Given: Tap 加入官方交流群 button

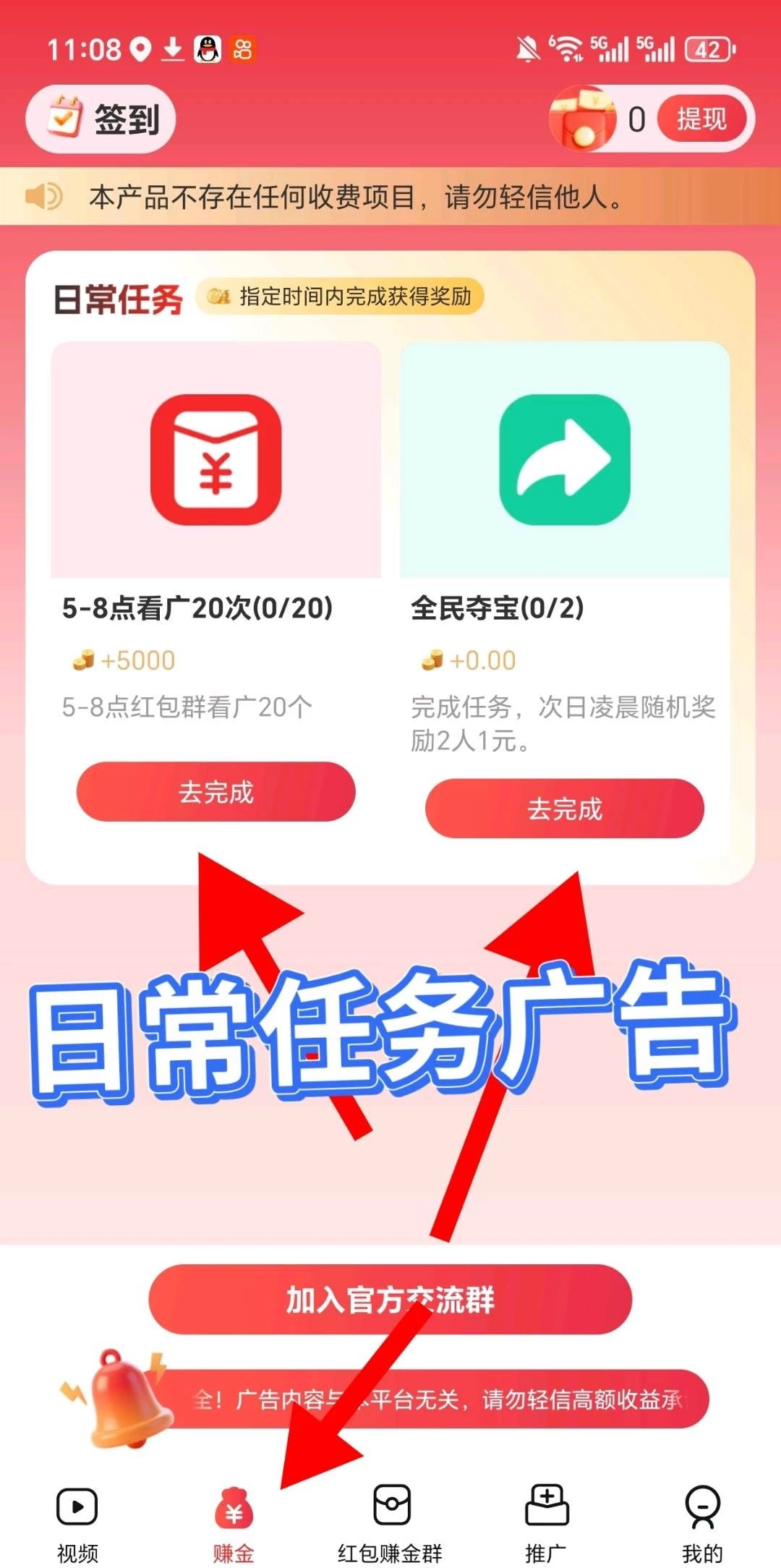Looking at the screenshot, I should pyautogui.click(x=390, y=1299).
